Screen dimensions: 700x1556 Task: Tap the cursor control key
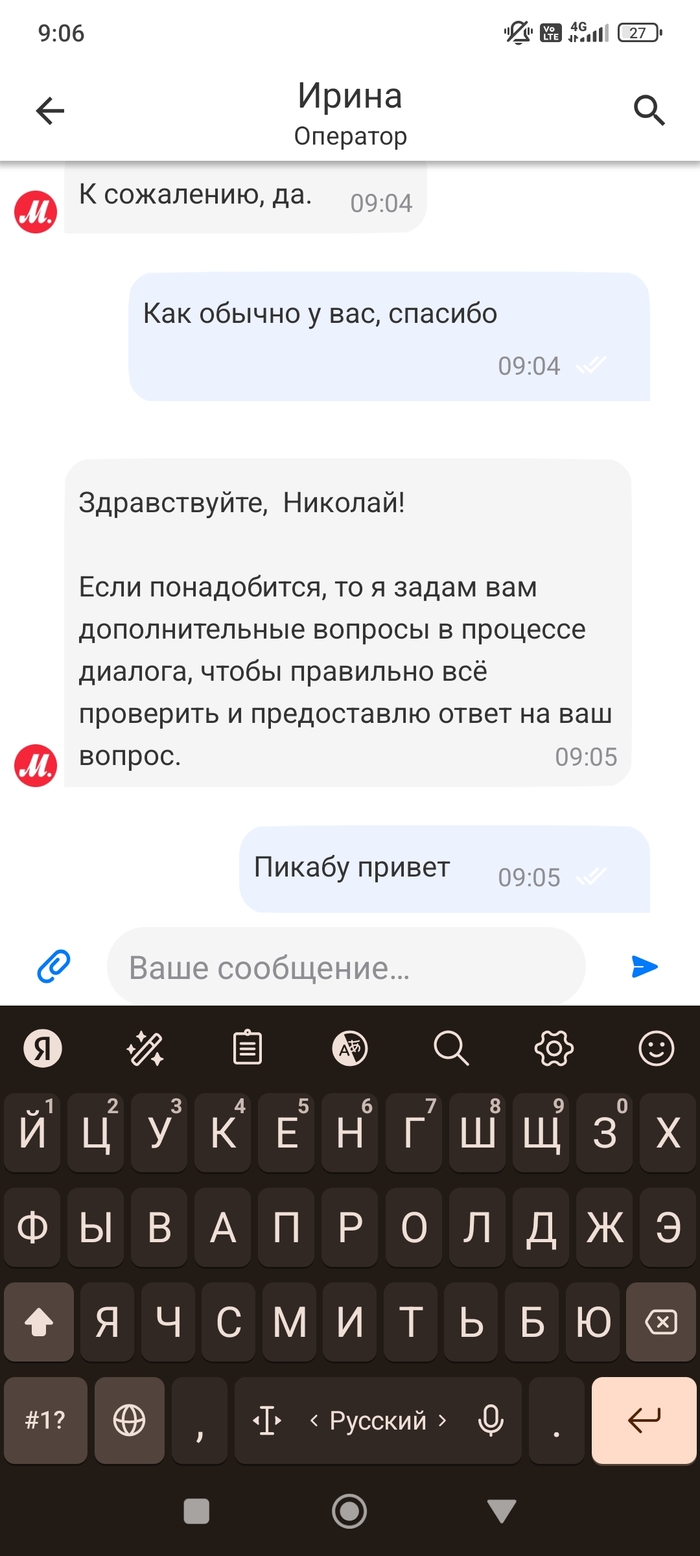[x=267, y=1420]
